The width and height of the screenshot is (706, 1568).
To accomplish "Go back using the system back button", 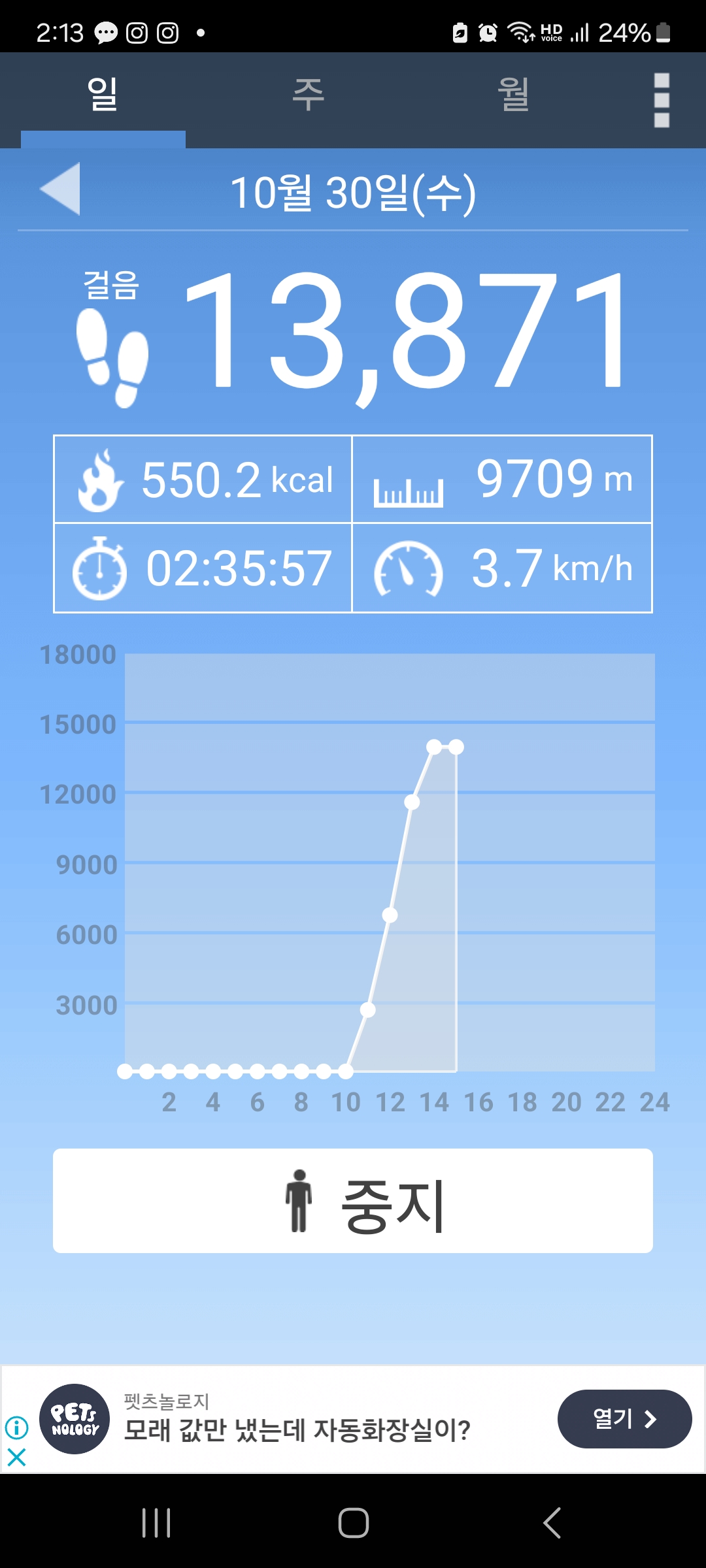I will point(552,1523).
